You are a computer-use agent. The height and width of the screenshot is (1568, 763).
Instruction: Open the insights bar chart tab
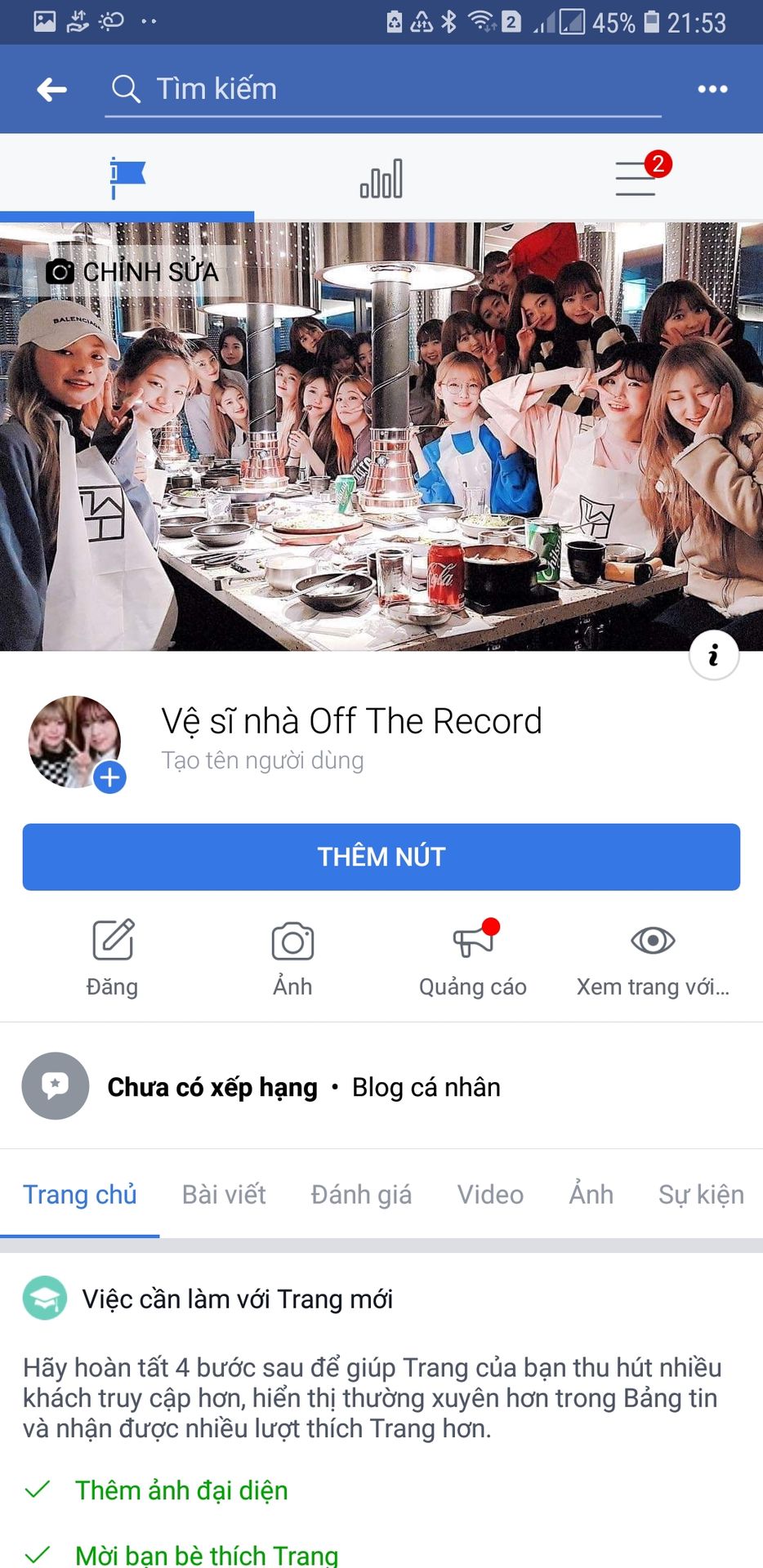[381, 178]
